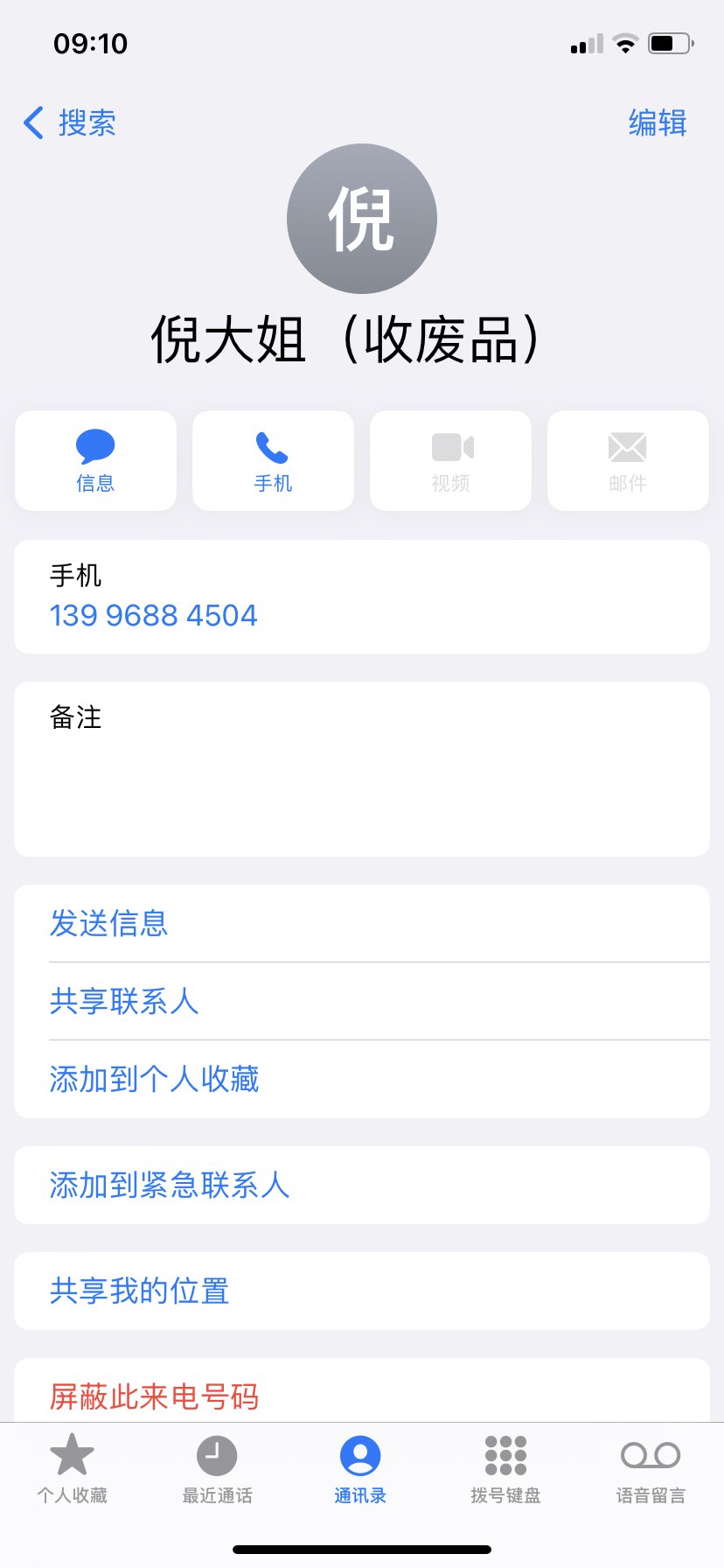This screenshot has width=724, height=1568.
Task: Select 发送信息
Action: (x=108, y=923)
